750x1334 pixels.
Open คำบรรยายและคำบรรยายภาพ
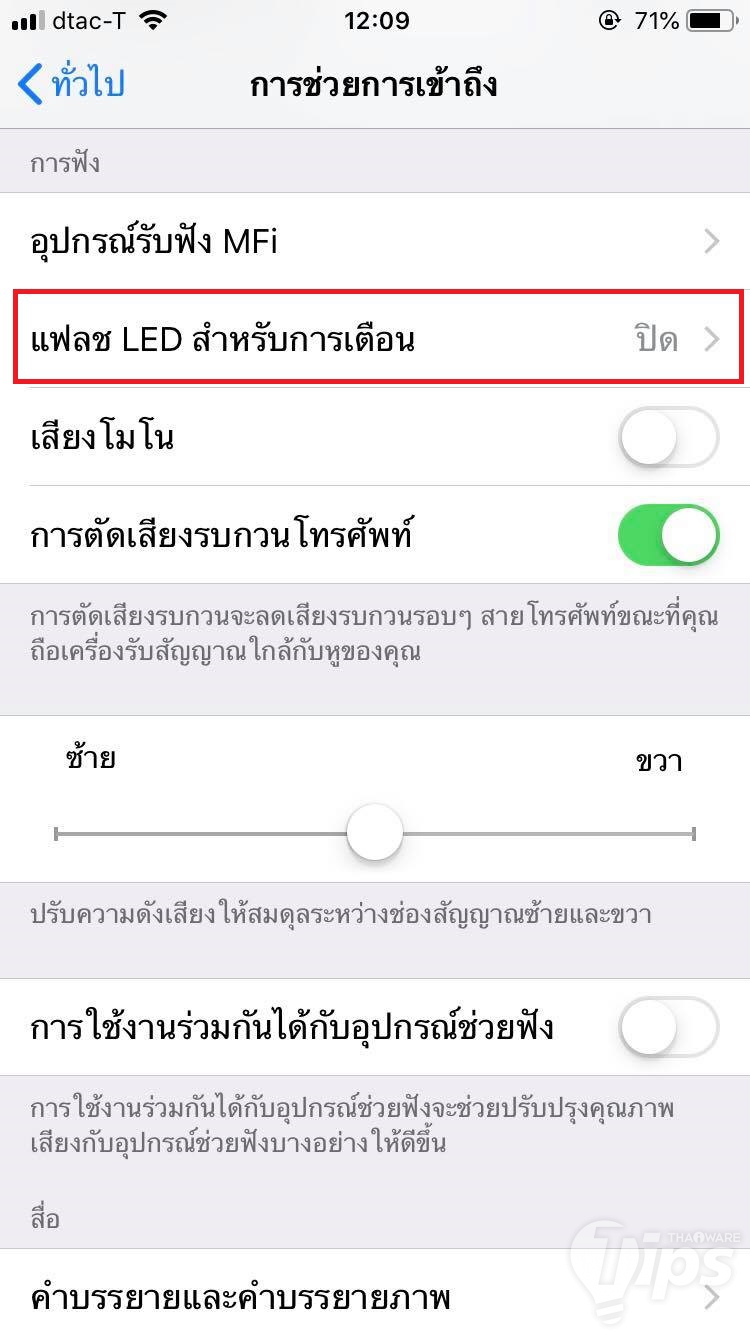pos(375,1297)
